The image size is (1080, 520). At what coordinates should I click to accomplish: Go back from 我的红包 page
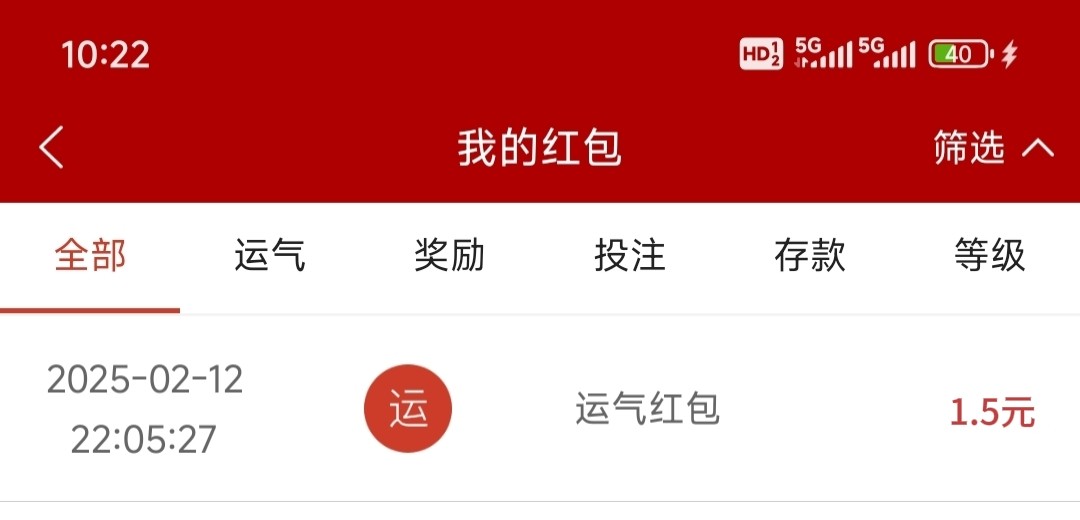point(52,148)
